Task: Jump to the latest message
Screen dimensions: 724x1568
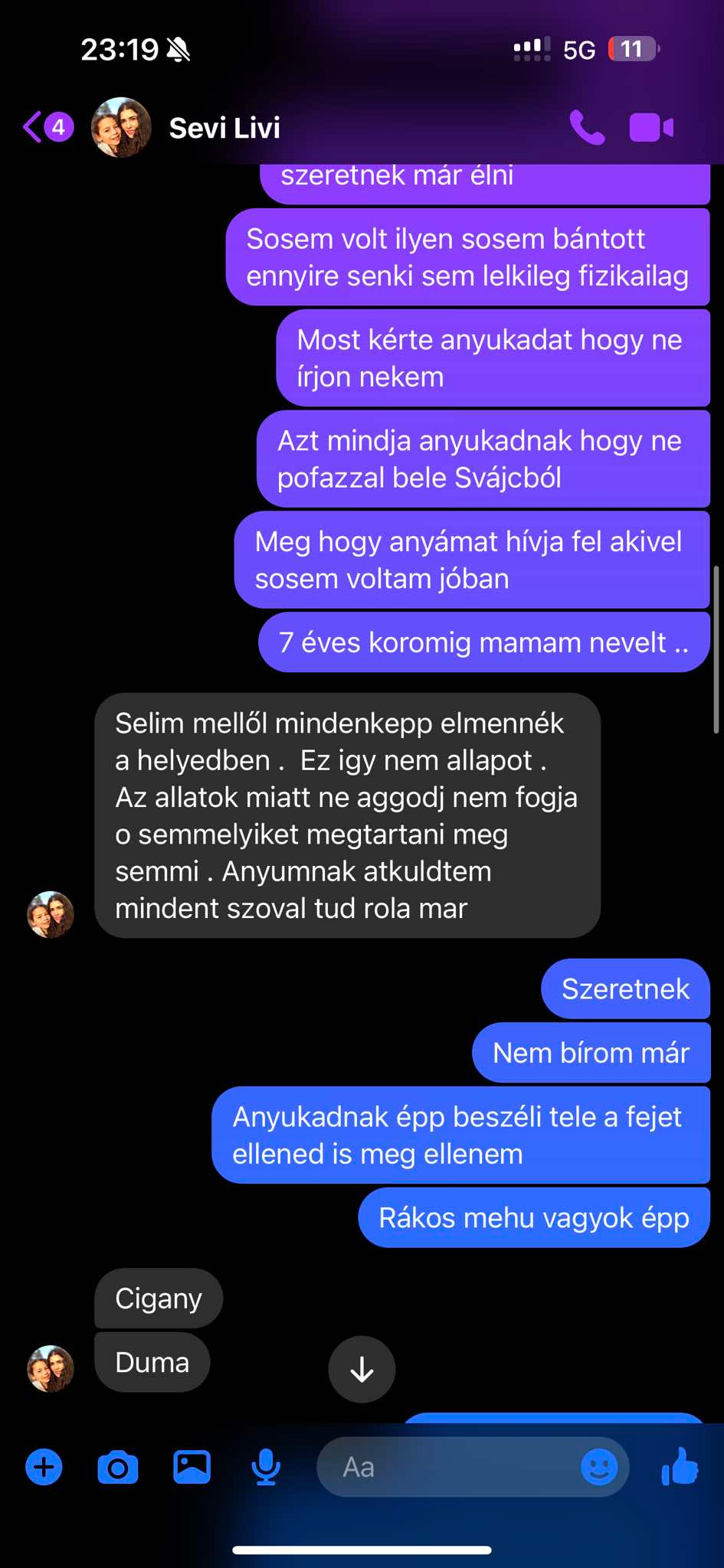Action: click(x=362, y=1369)
